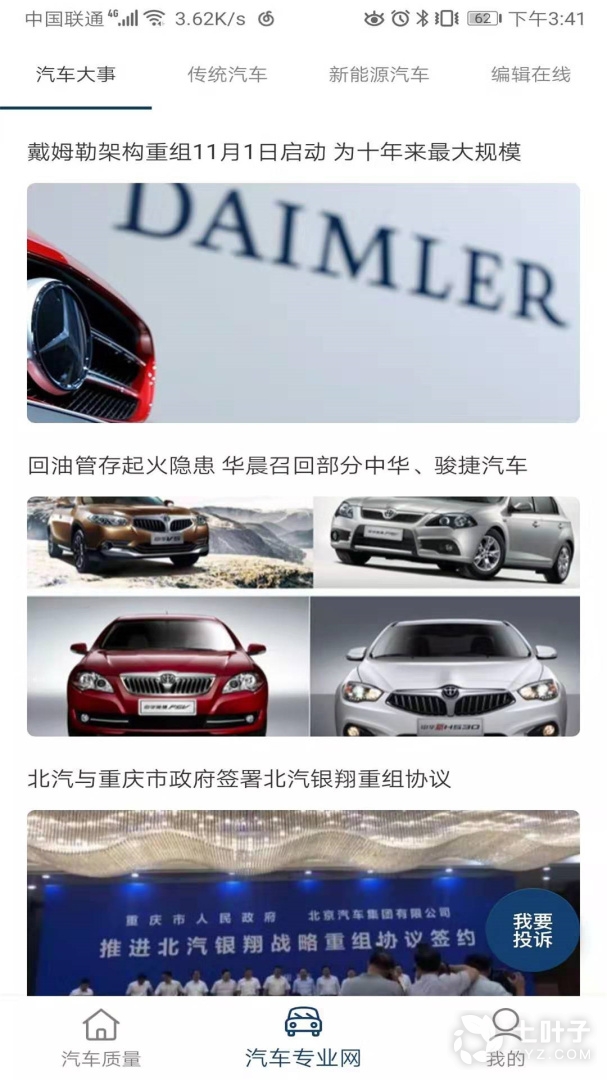This screenshot has width=607, height=1080.
Task: Open the 我的 profile tab
Action: point(506,1038)
